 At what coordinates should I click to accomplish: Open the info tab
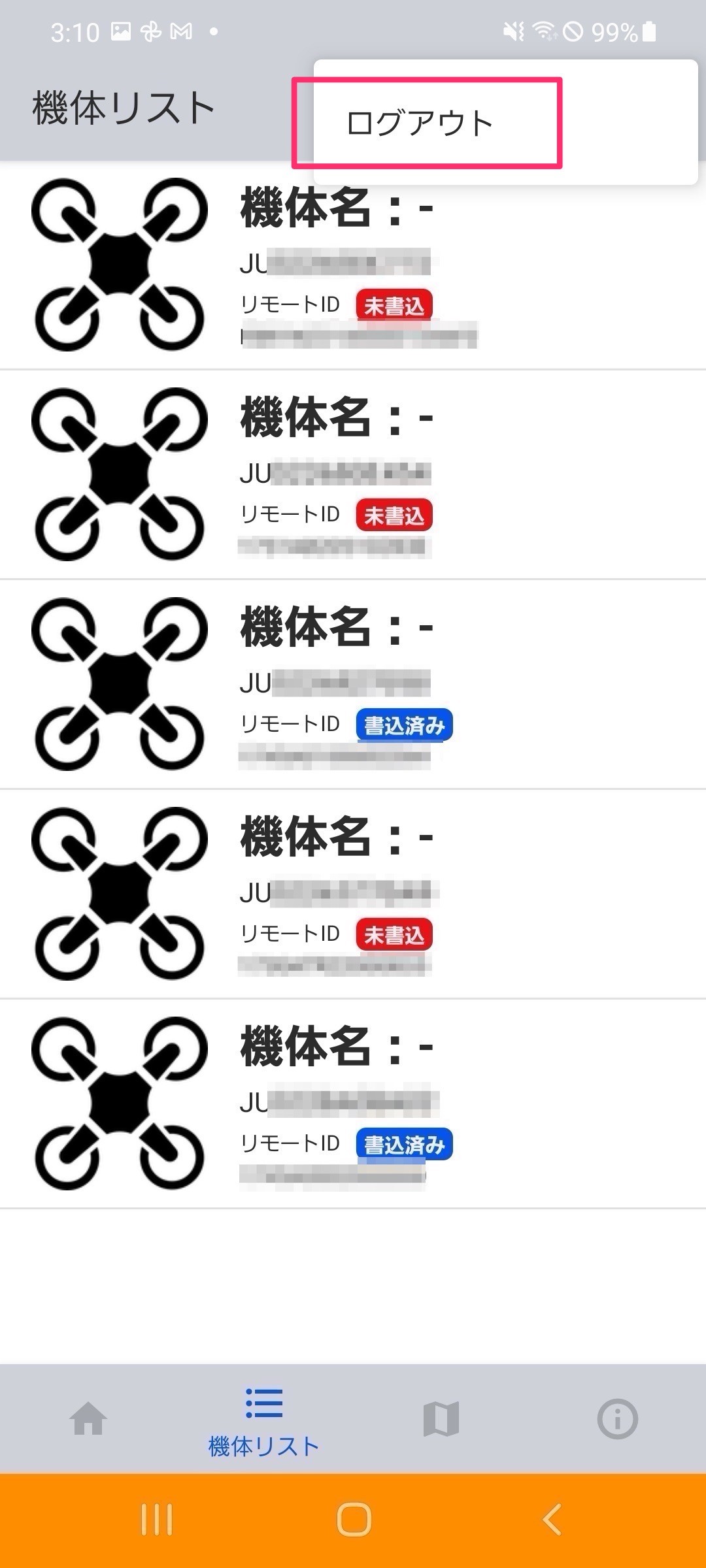coord(617,1419)
